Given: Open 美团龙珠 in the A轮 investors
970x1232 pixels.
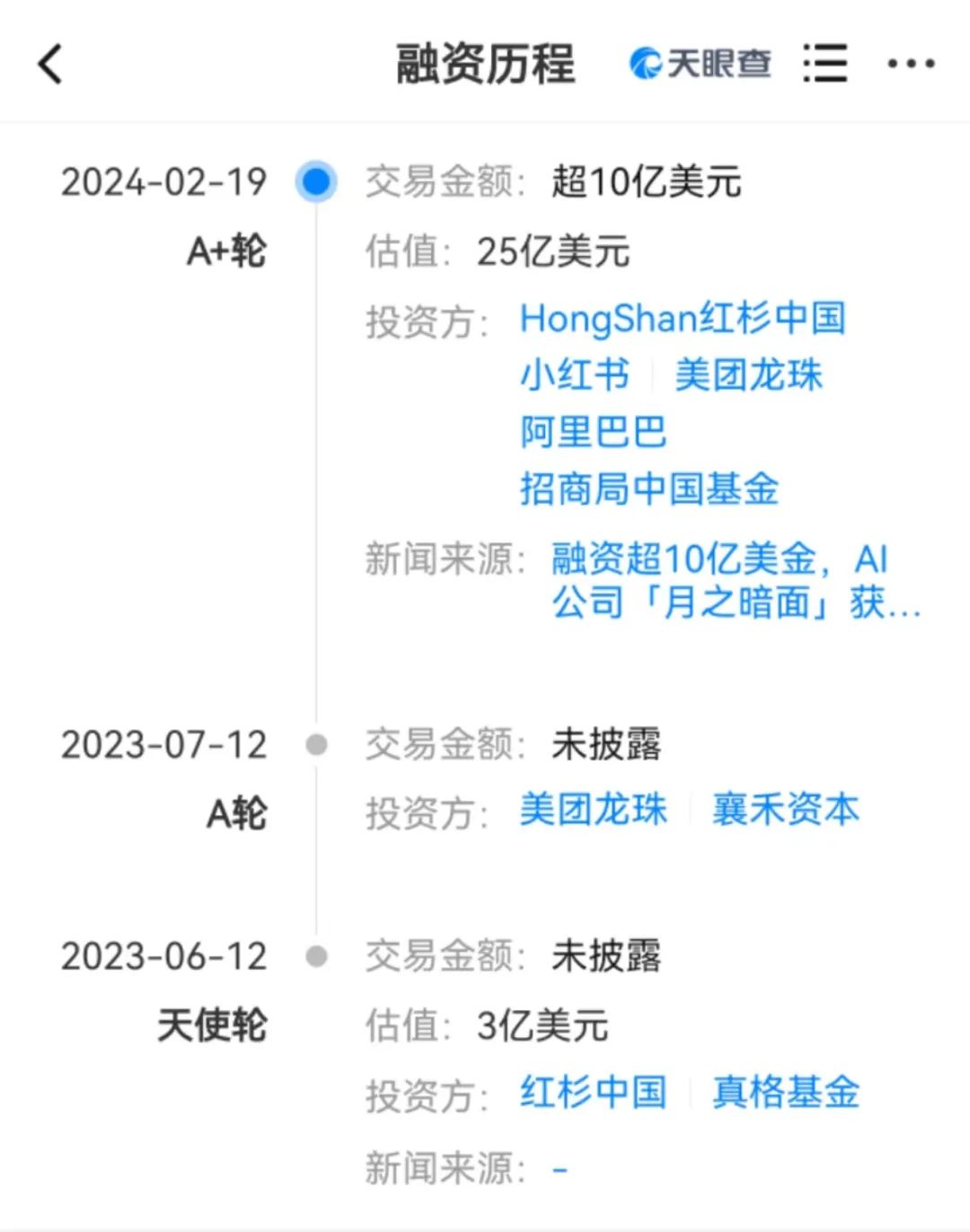Looking at the screenshot, I should (x=593, y=810).
